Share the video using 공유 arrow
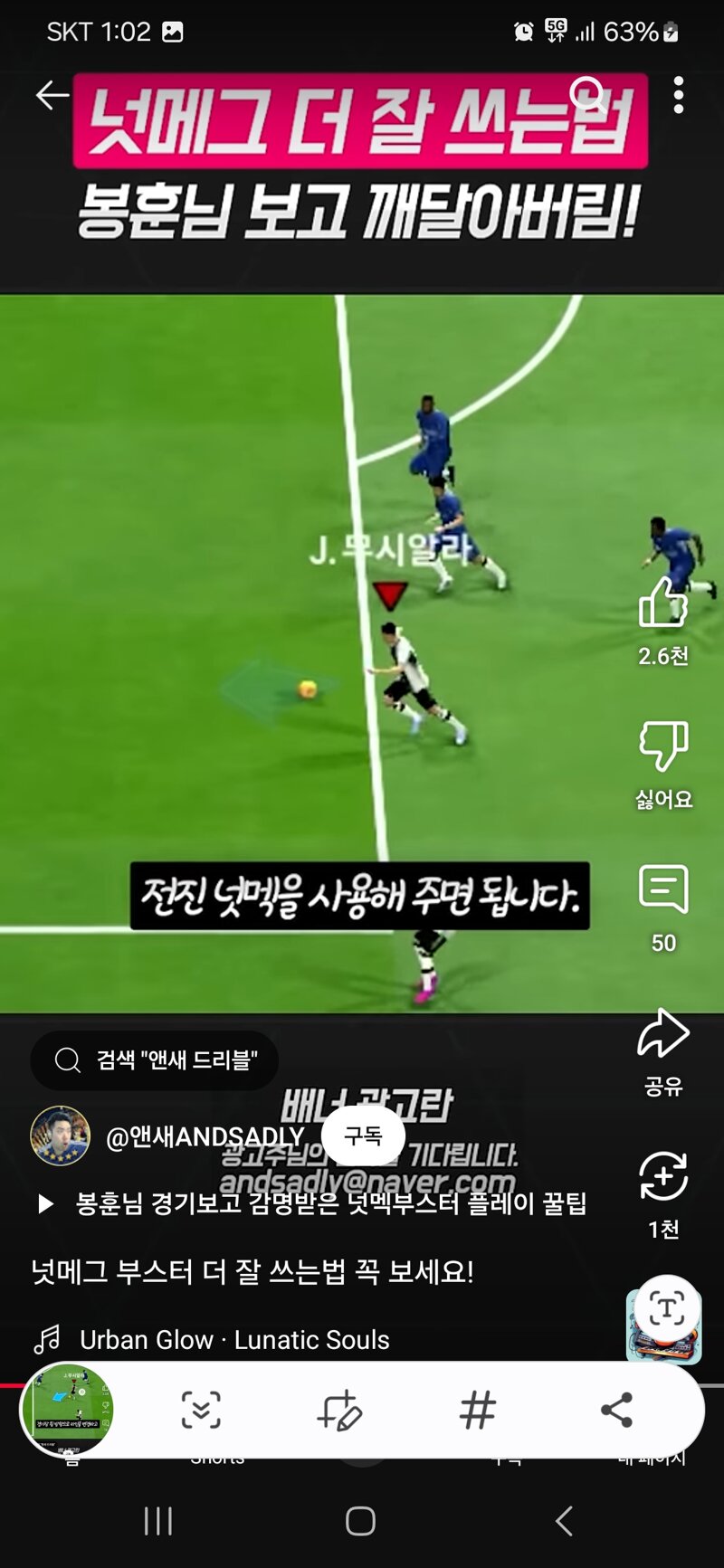Screen dimensions: 724x1568 (663, 1033)
